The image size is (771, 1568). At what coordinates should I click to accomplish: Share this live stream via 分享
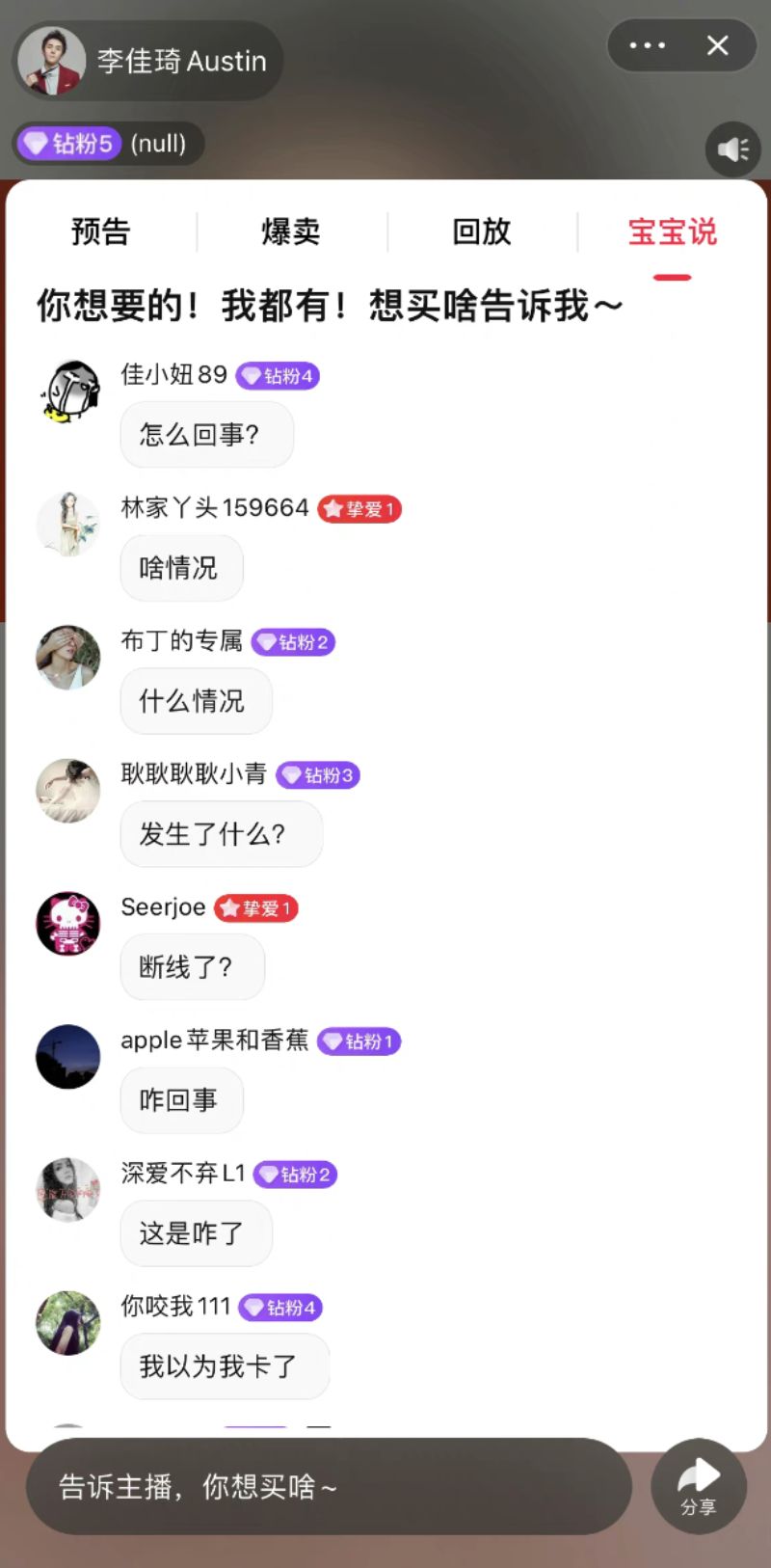pyautogui.click(x=699, y=1486)
